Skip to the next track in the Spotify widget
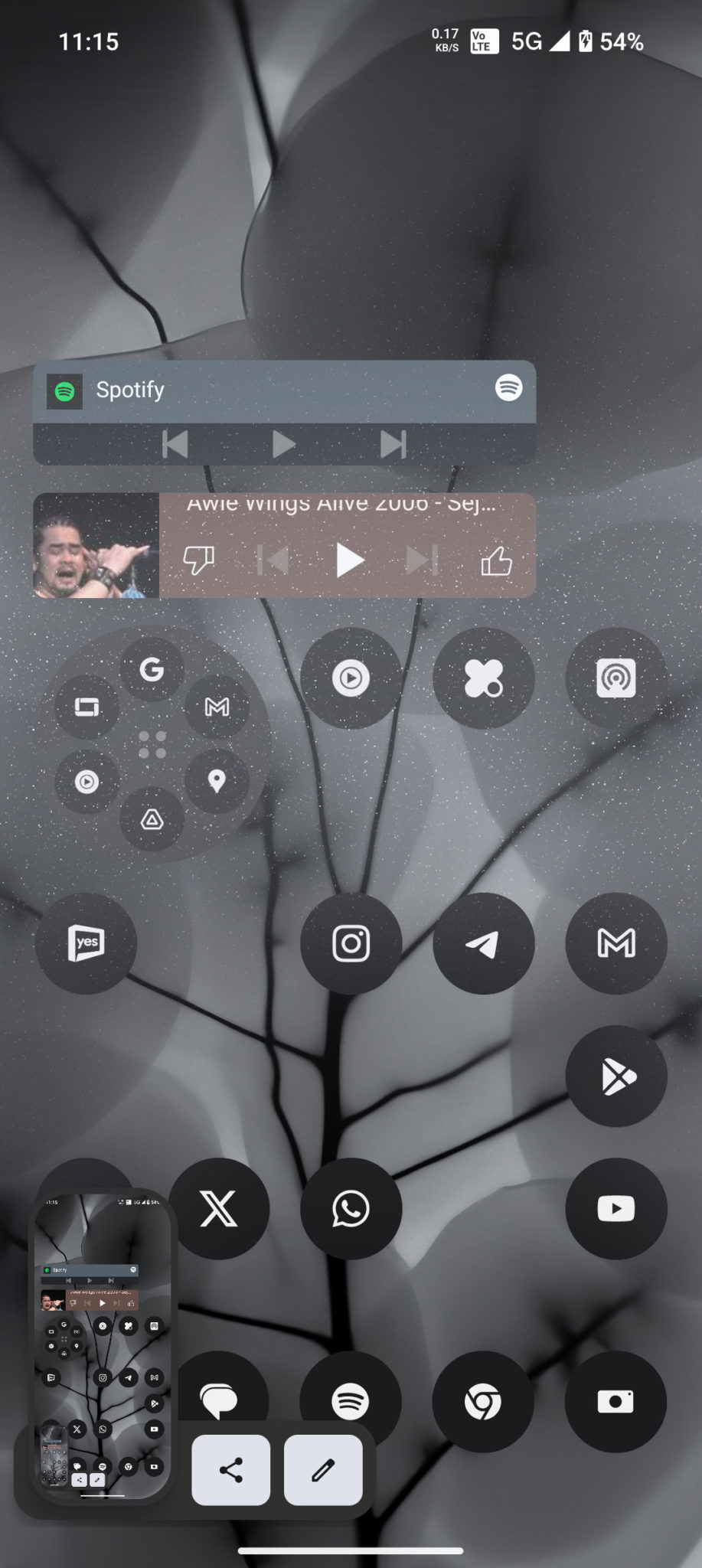 tap(393, 444)
